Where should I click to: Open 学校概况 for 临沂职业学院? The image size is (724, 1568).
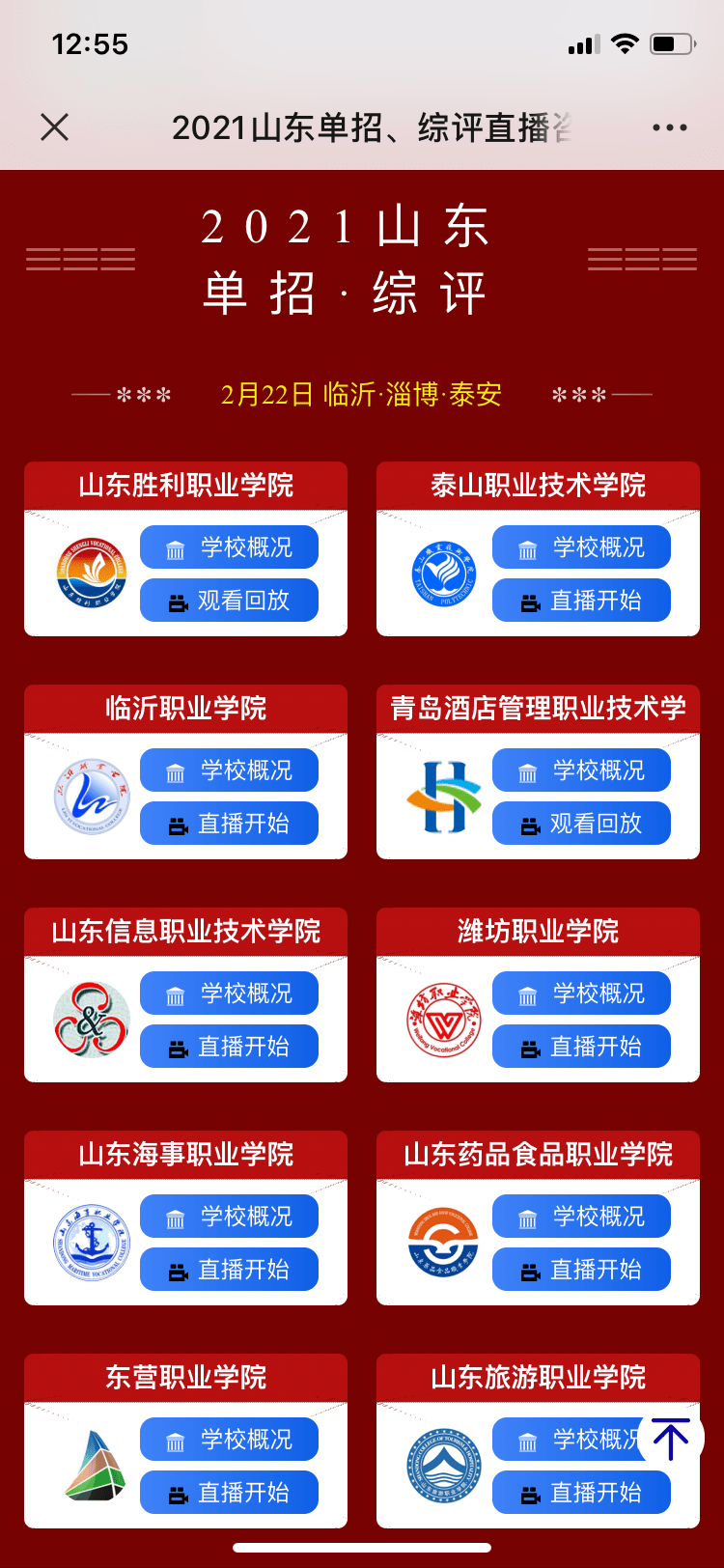(x=229, y=770)
